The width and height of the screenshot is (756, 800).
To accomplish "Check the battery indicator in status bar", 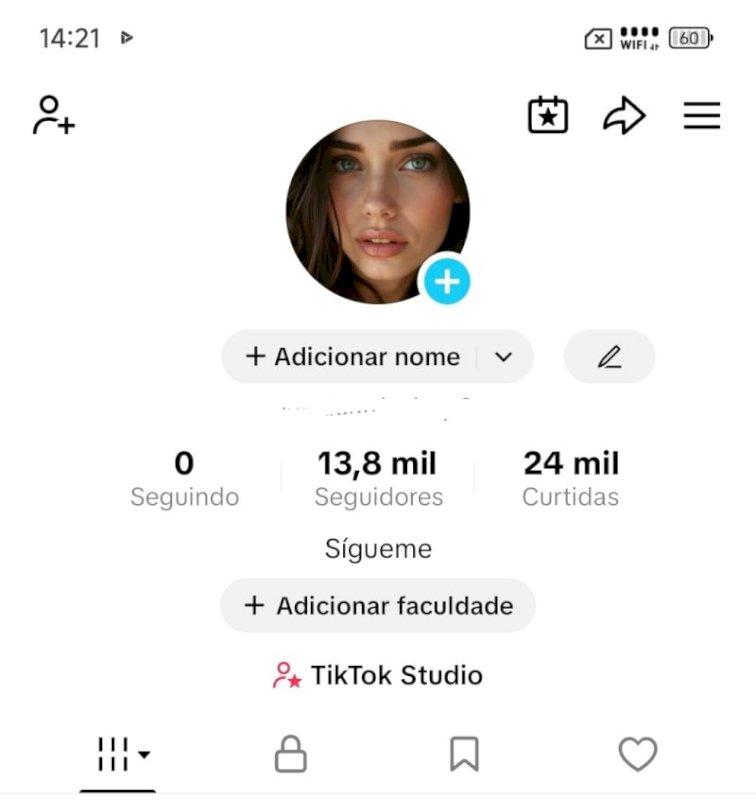I will (x=688, y=38).
